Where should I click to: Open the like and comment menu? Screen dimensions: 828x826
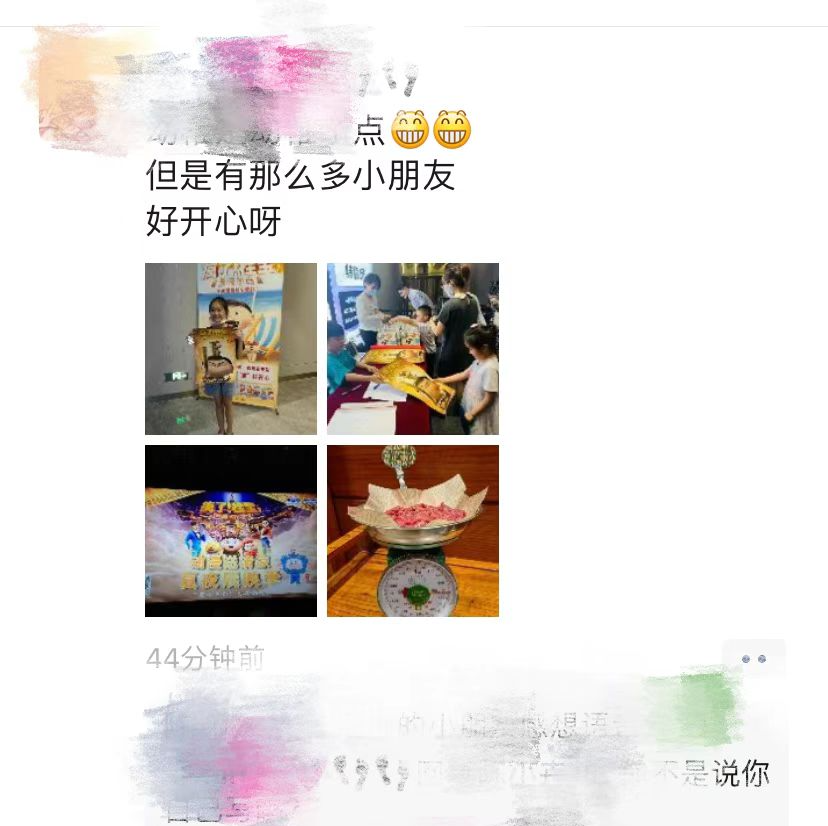(x=753, y=659)
